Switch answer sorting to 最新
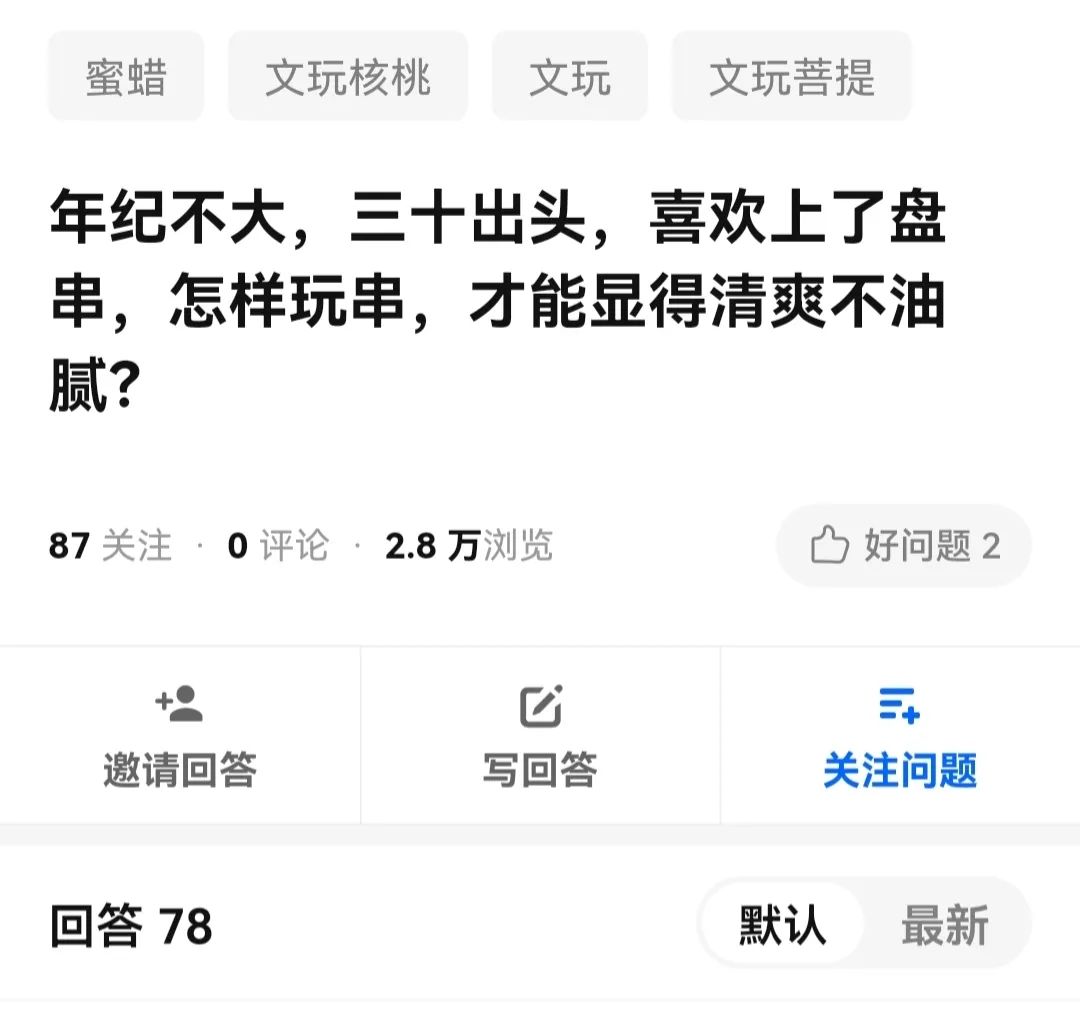1080x1014 pixels. (x=945, y=924)
